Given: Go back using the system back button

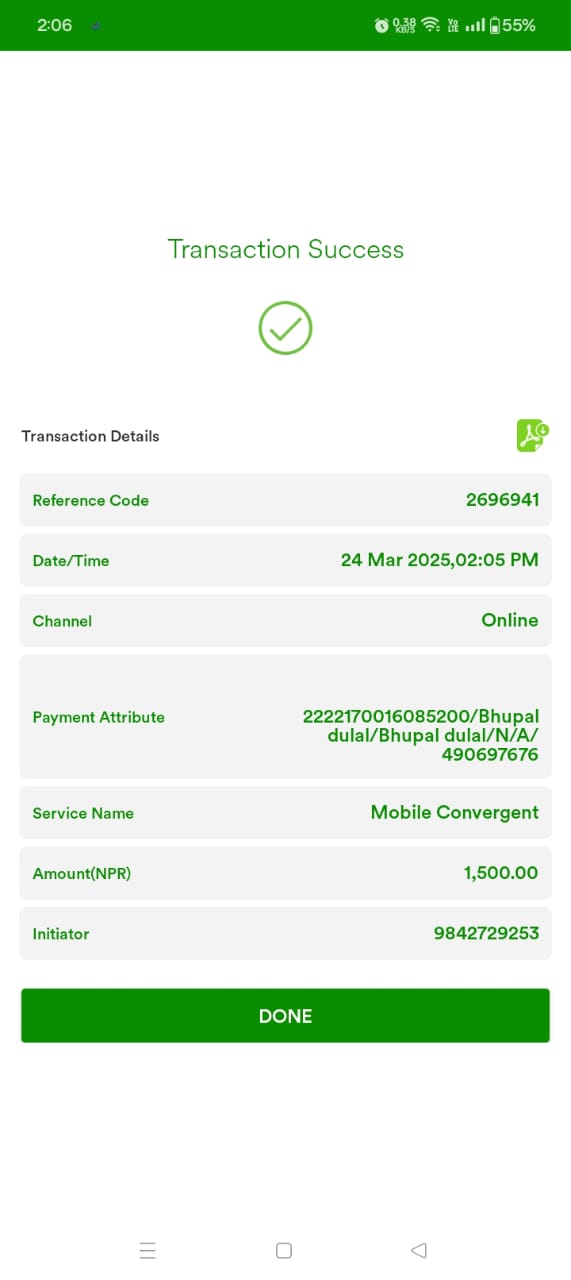Looking at the screenshot, I should (419, 1250).
